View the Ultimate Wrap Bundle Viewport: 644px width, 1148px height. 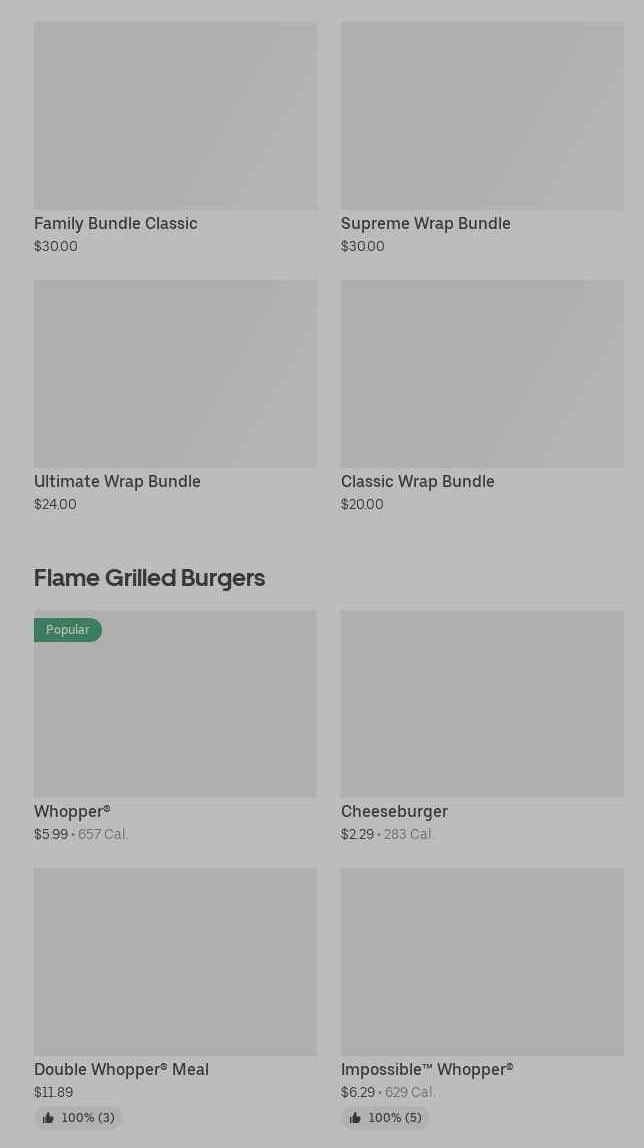(x=176, y=396)
